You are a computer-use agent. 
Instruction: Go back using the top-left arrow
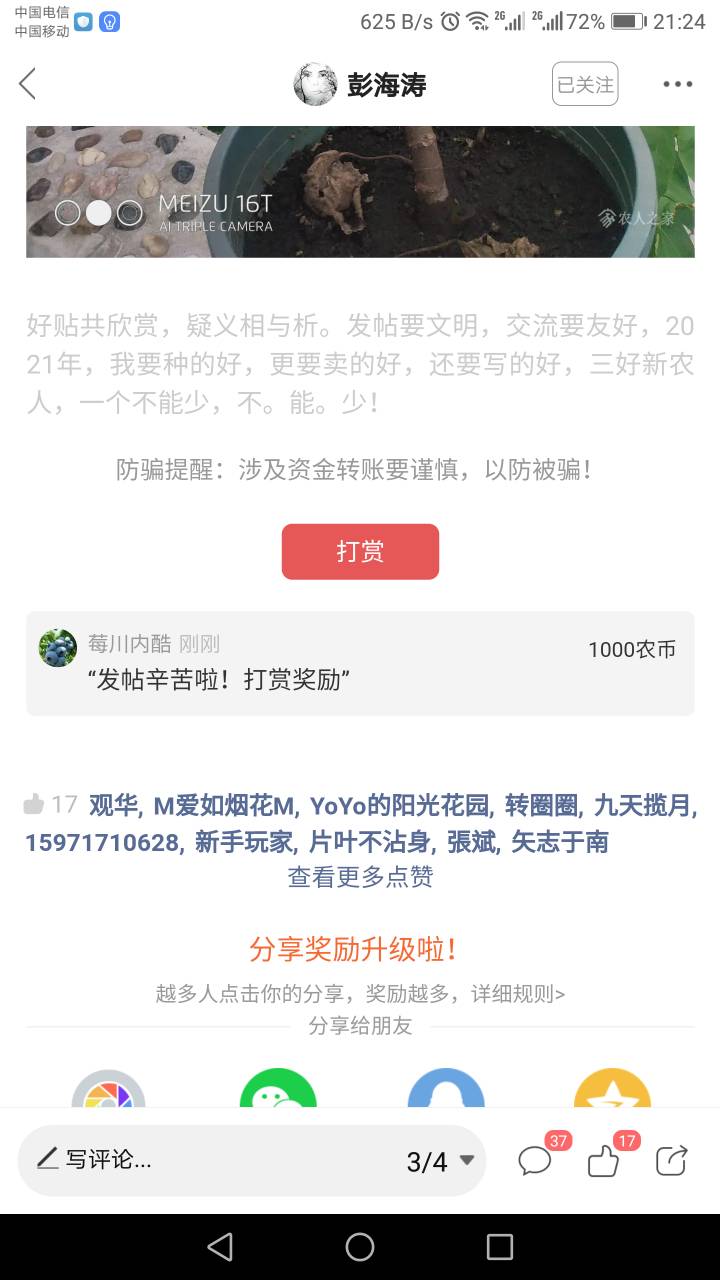pos(28,84)
